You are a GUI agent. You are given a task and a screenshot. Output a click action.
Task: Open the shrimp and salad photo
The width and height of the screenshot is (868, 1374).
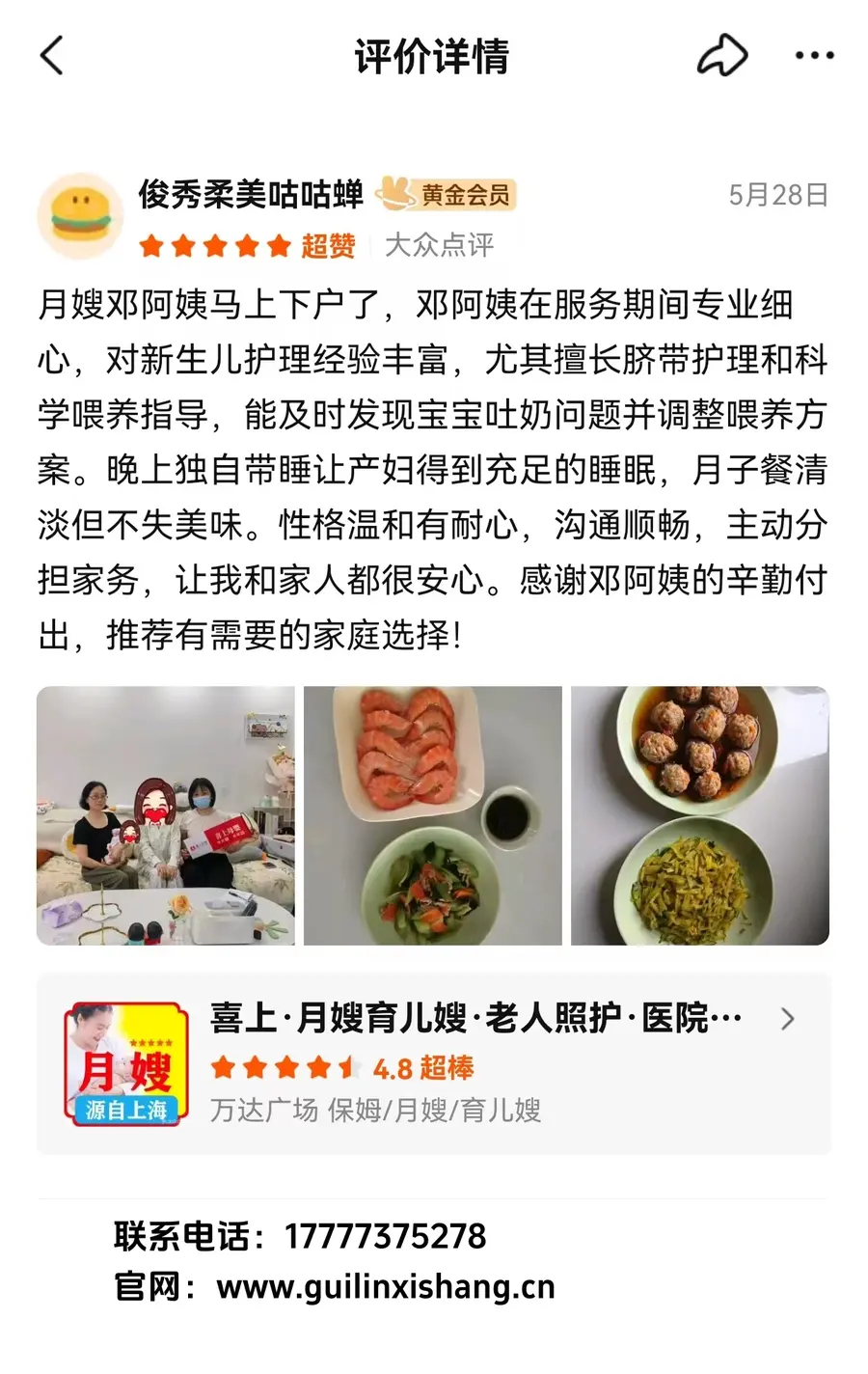point(433,815)
